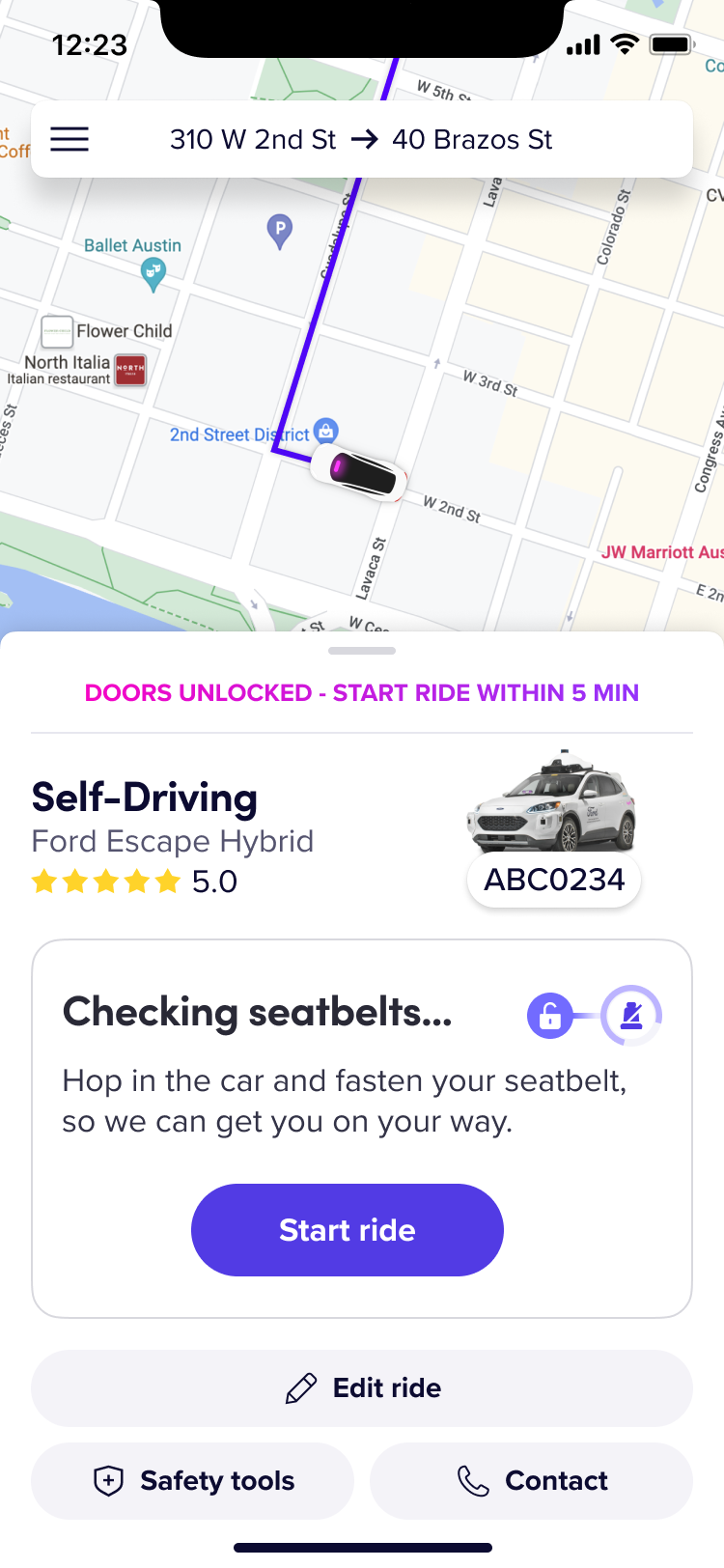Image resolution: width=724 pixels, height=1568 pixels.
Task: Tap the route address bar to change the destination
Action: [x=361, y=140]
